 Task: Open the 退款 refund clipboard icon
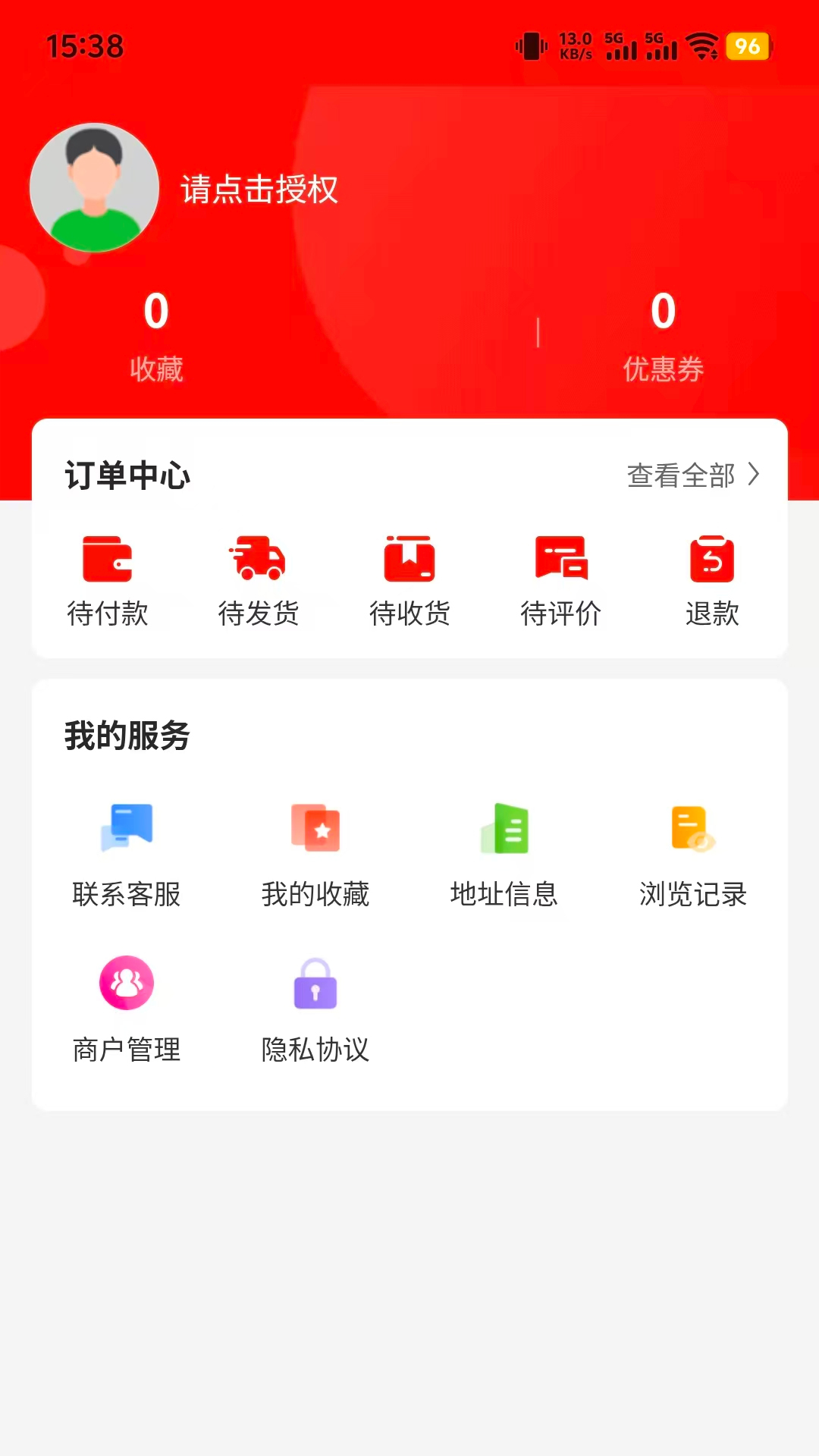click(711, 559)
